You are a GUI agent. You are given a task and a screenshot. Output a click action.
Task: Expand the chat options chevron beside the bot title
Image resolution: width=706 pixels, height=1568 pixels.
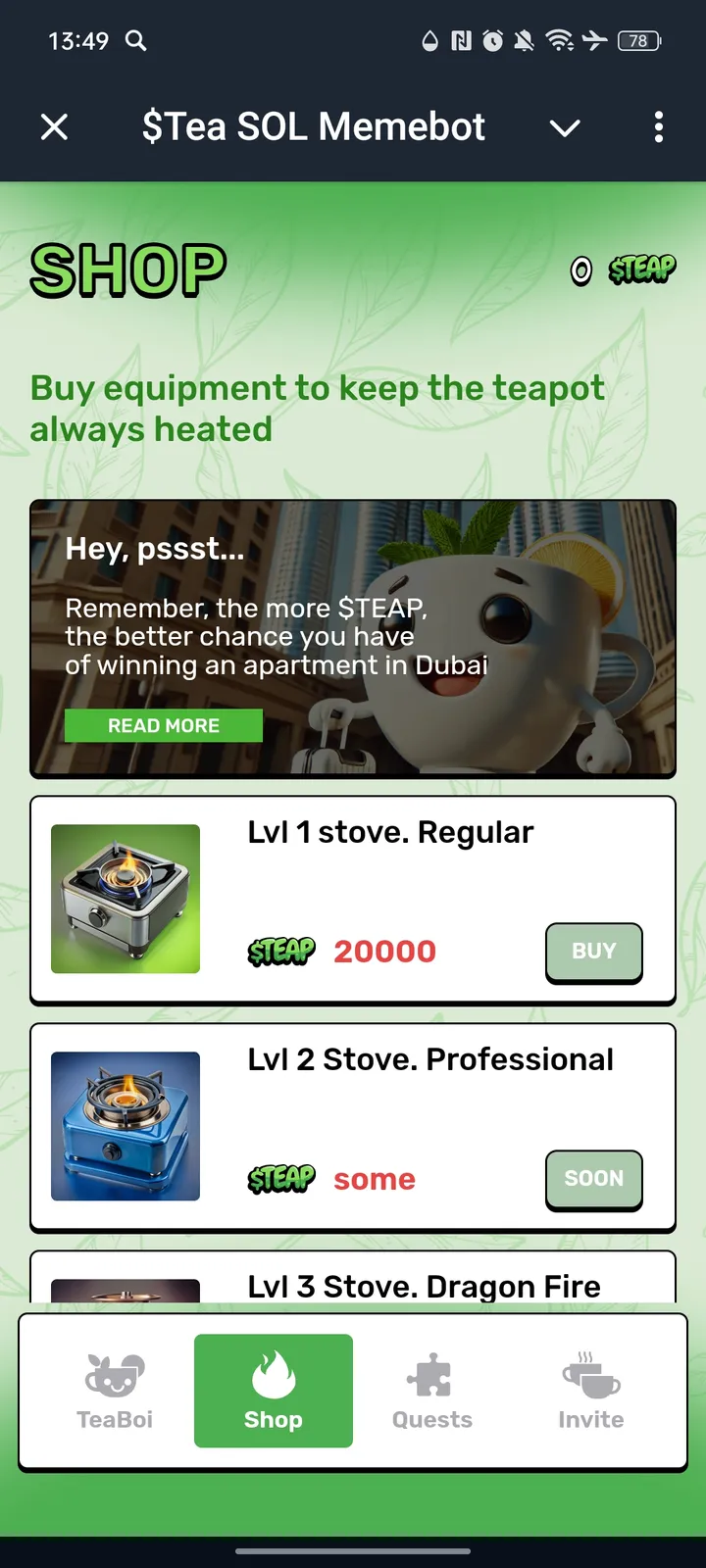click(x=565, y=127)
